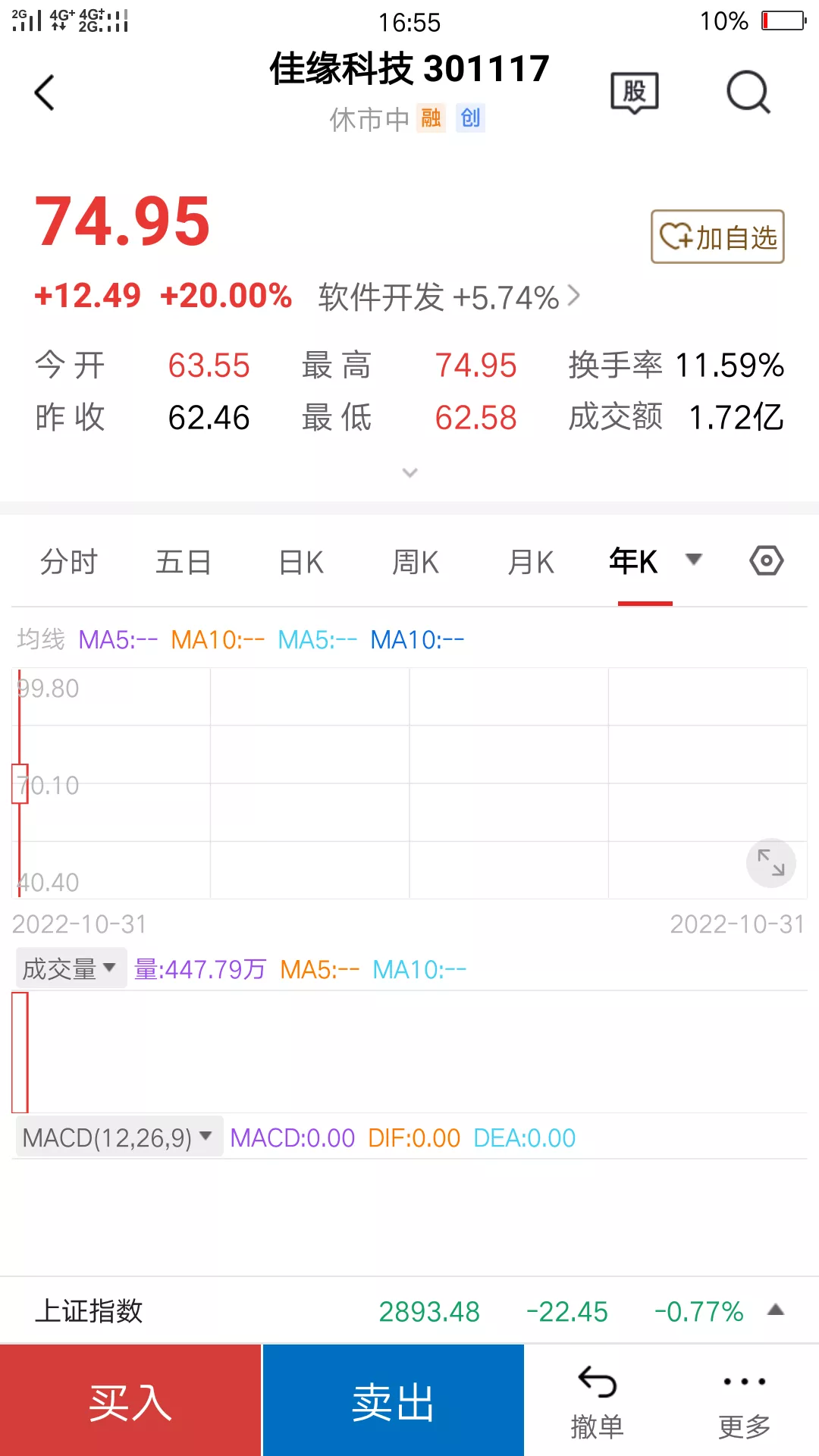Open 撤单 to cancel an order

click(x=597, y=1403)
